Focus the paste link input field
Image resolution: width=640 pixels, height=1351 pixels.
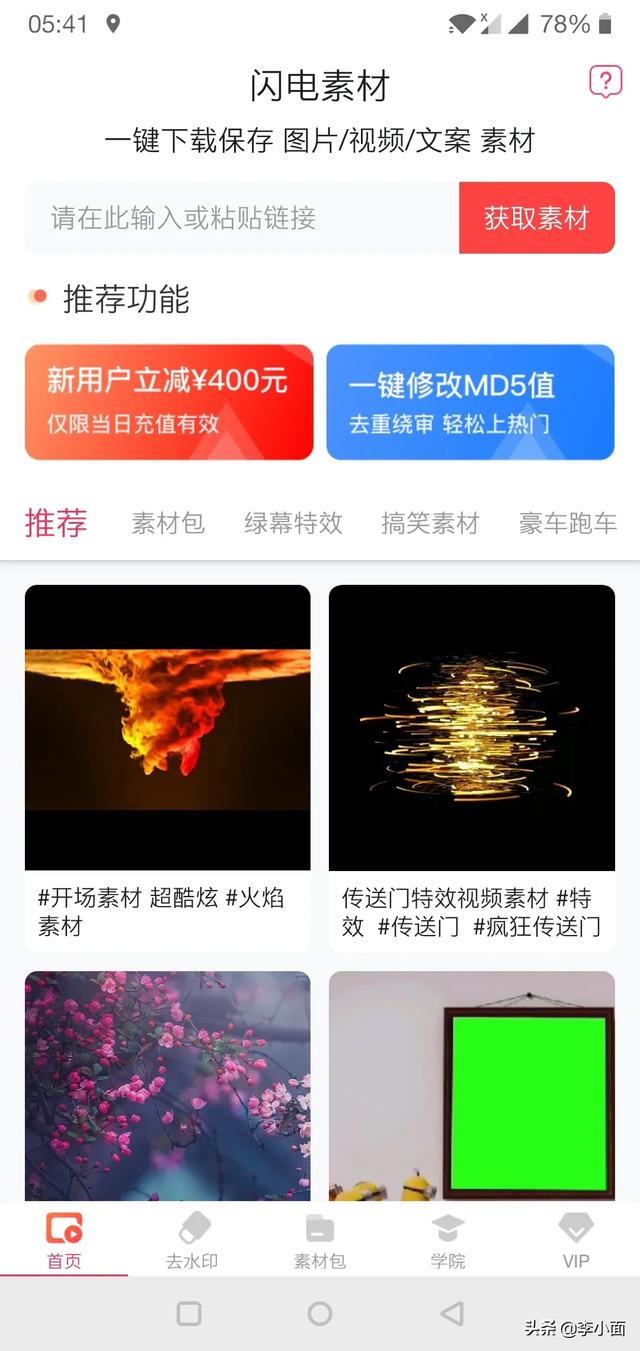tap(242, 218)
